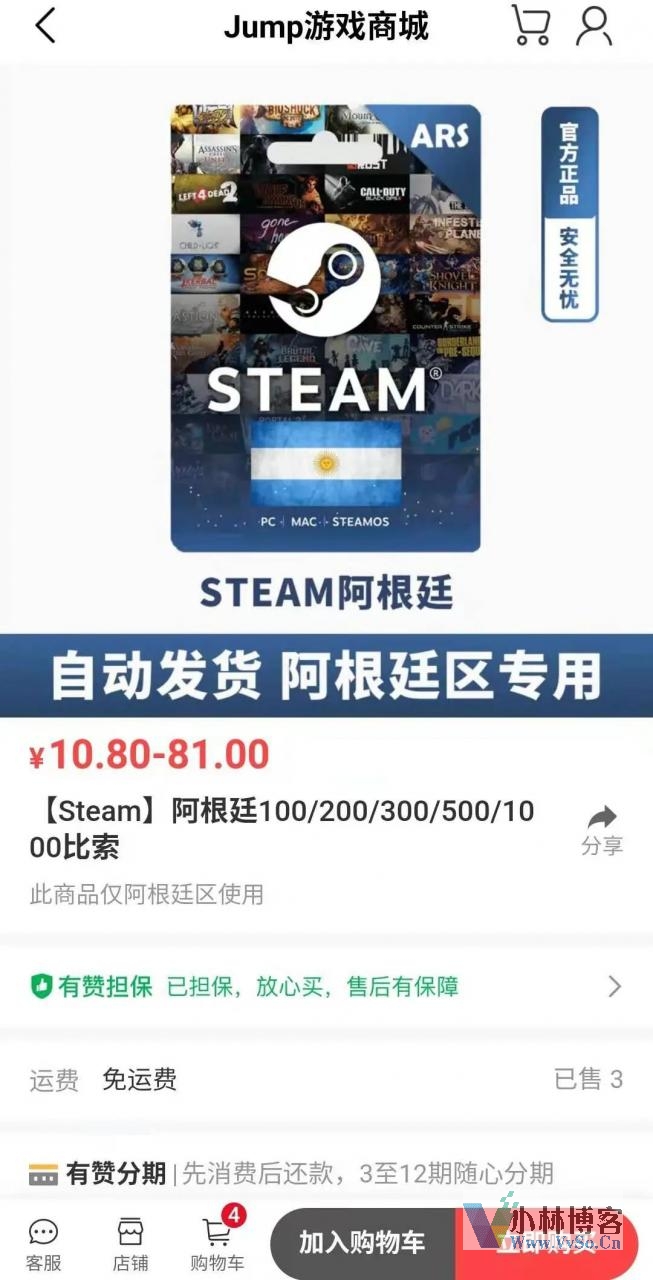Visit the 店铺 store page
The width and height of the screenshot is (653, 1280).
coord(130,1243)
